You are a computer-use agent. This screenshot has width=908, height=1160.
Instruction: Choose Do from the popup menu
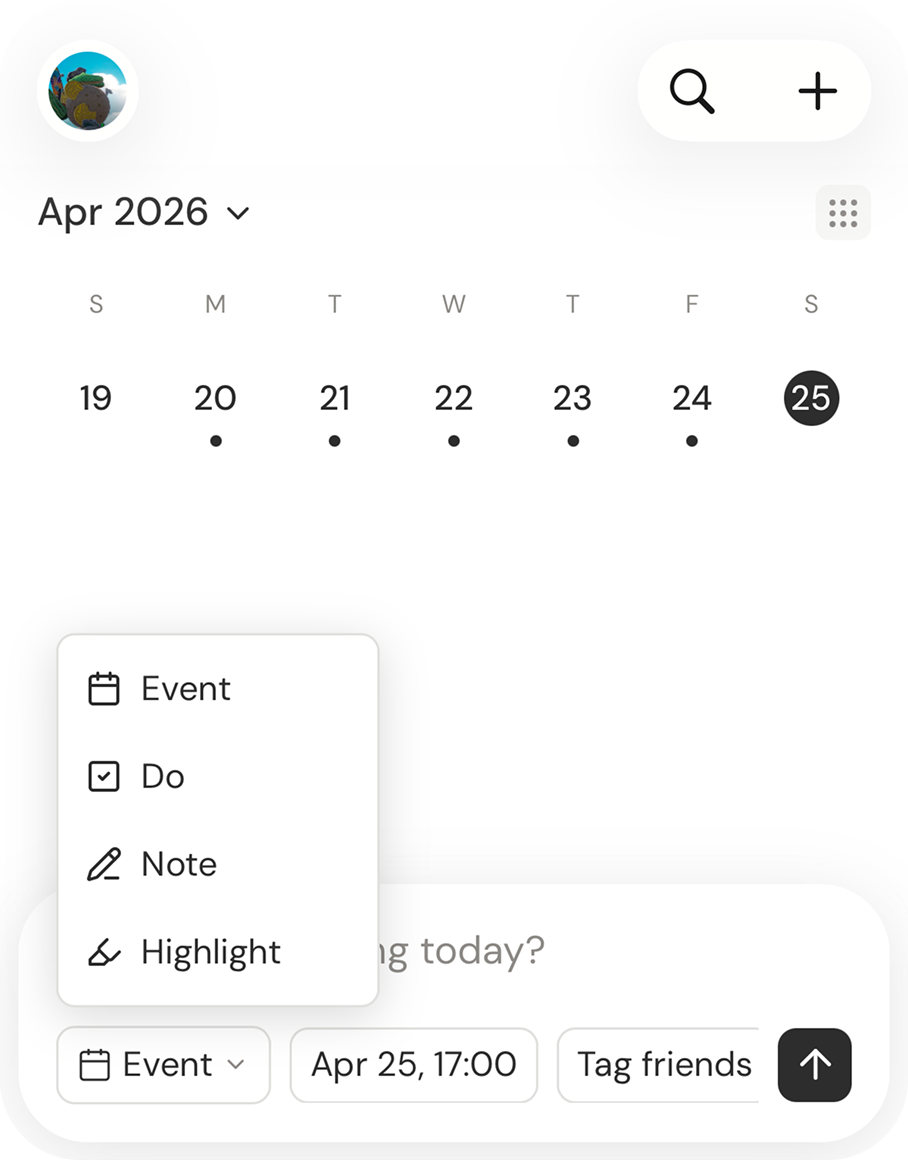163,776
